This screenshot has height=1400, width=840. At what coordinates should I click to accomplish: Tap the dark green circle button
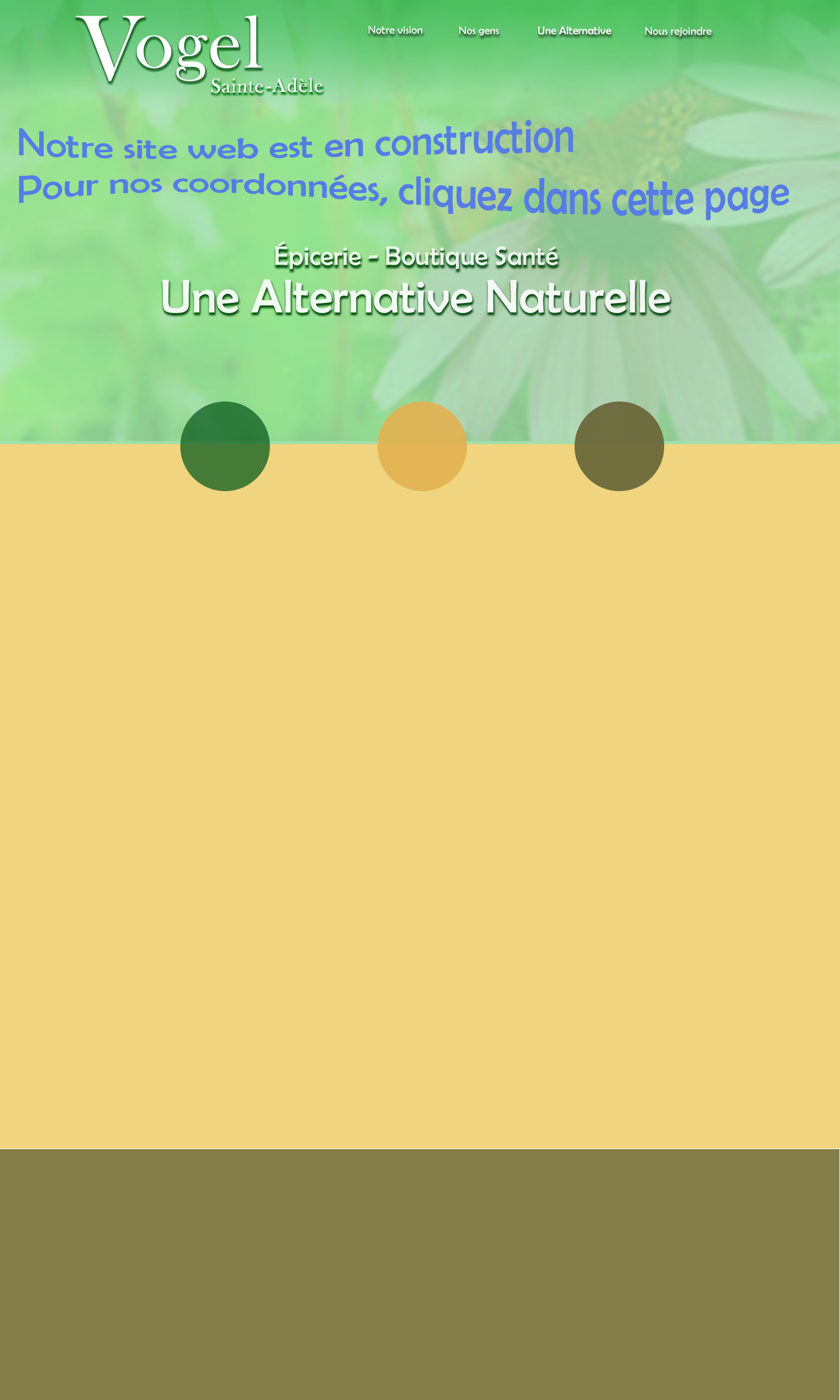click(x=225, y=446)
